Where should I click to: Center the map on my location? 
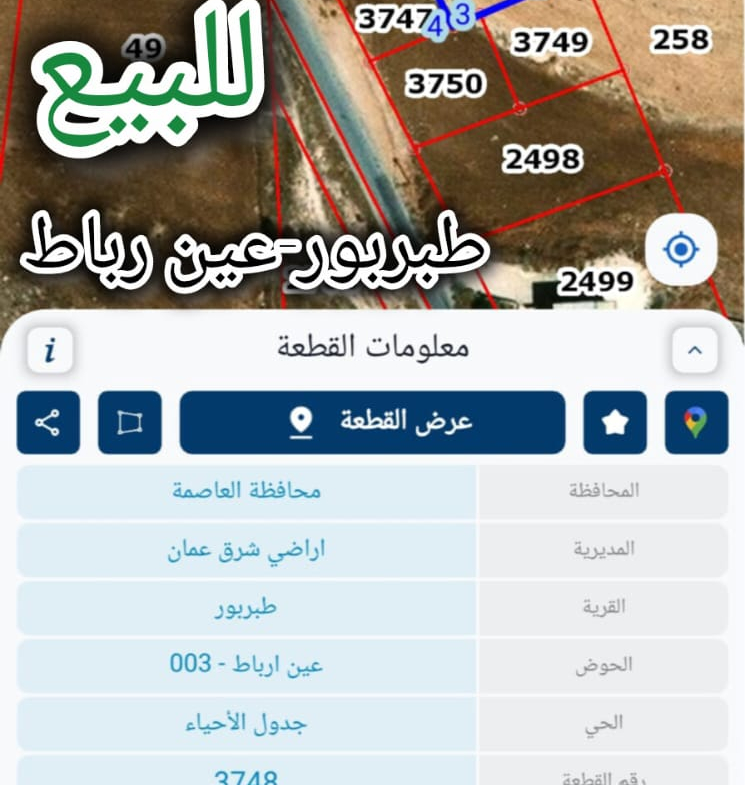coord(681,249)
